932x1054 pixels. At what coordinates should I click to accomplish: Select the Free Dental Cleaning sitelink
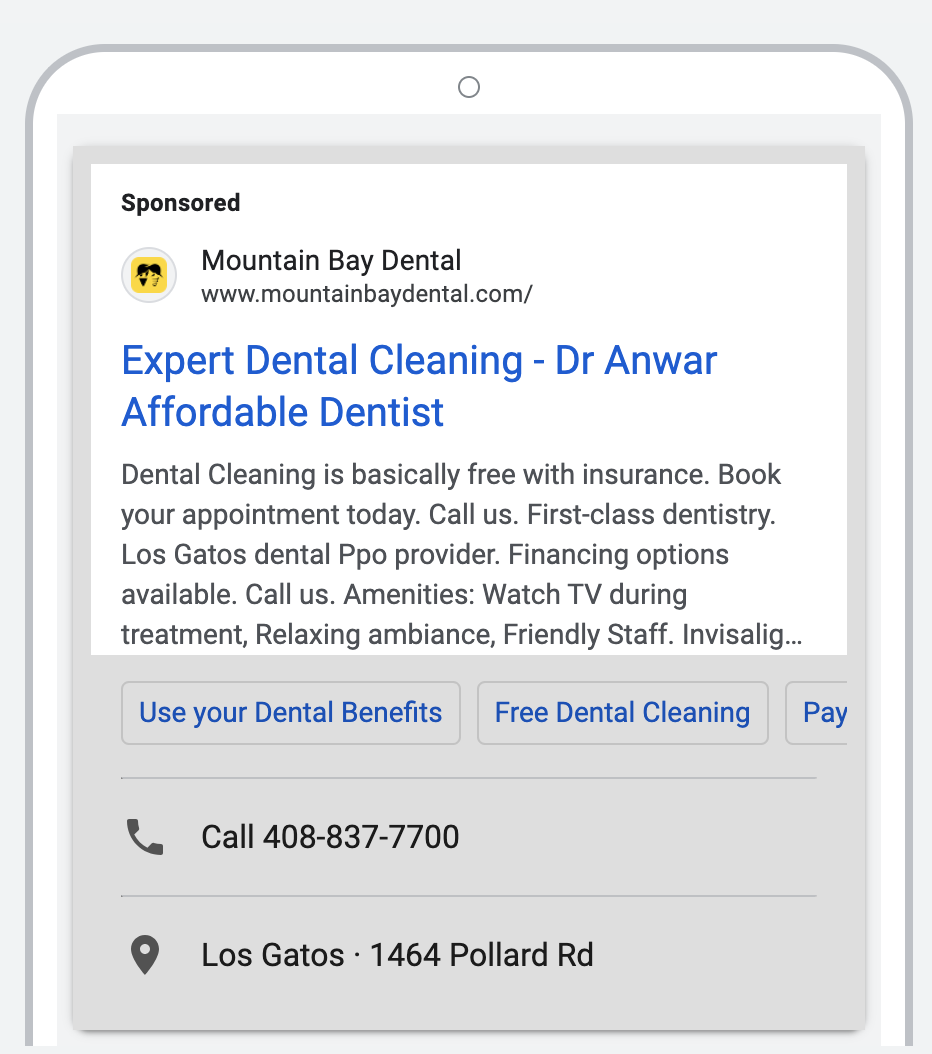[x=622, y=713]
